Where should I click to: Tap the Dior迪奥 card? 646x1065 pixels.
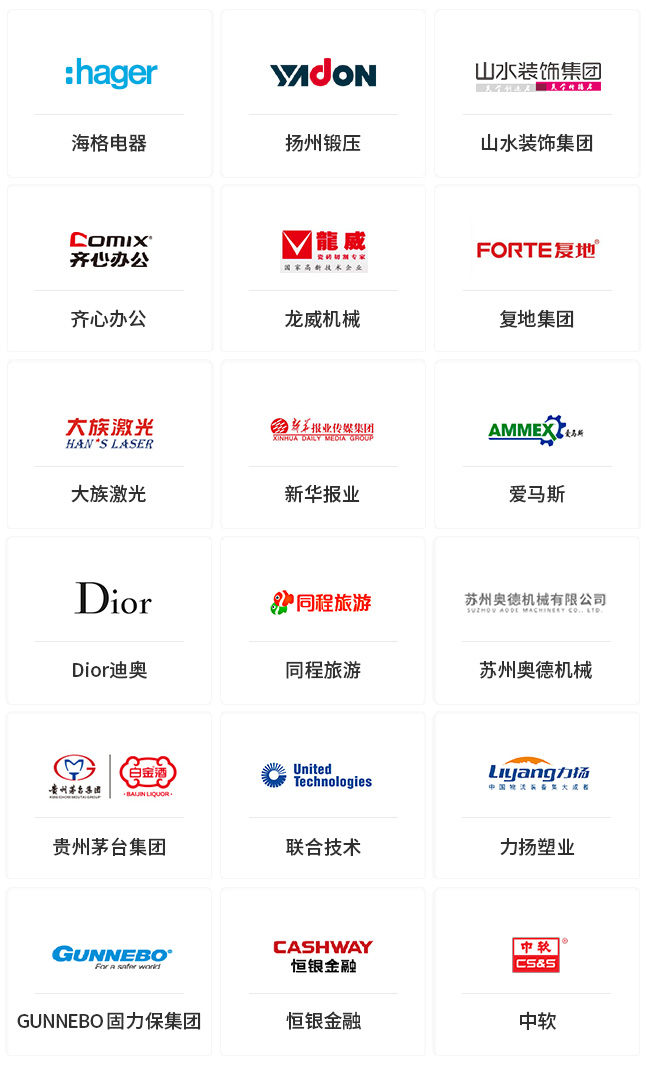(x=109, y=620)
